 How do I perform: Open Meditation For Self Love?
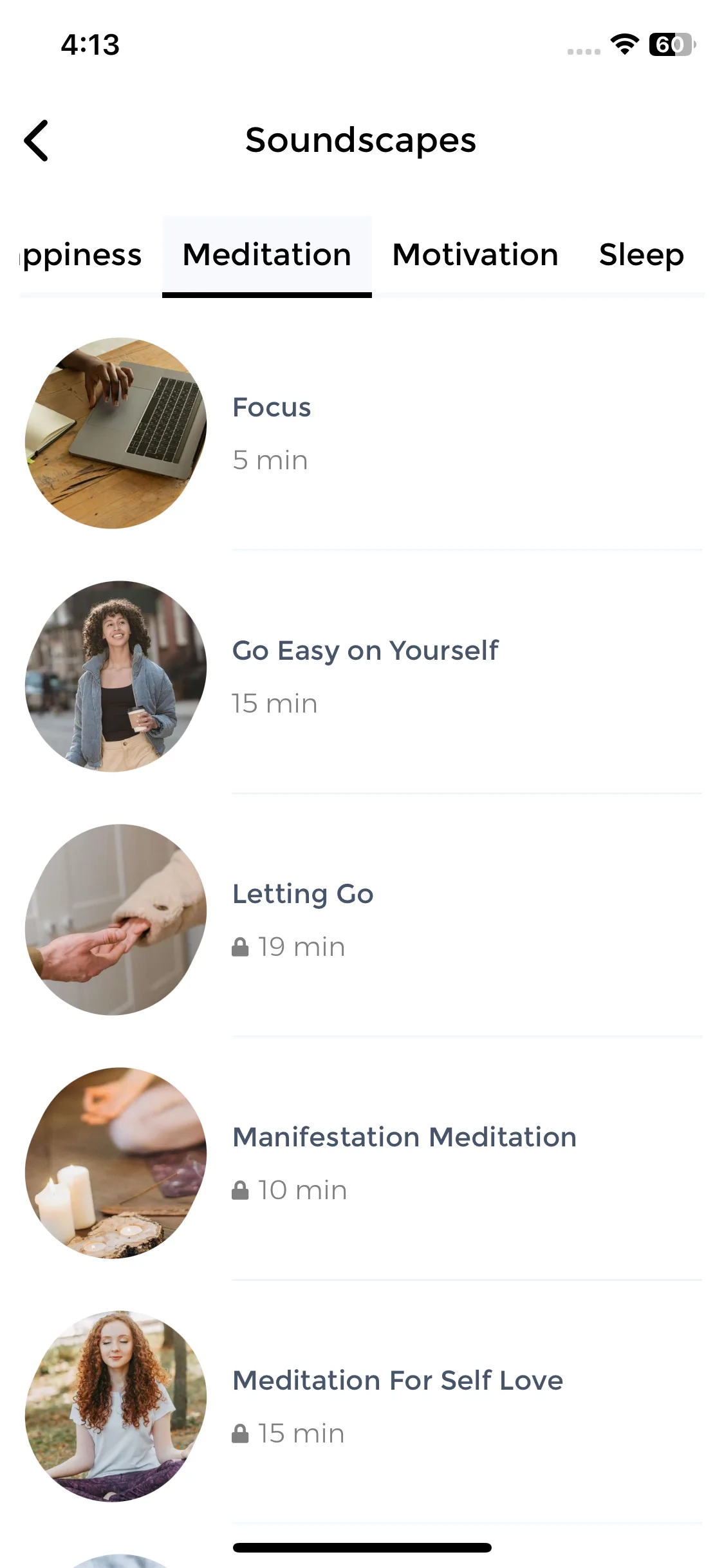[362, 1406]
